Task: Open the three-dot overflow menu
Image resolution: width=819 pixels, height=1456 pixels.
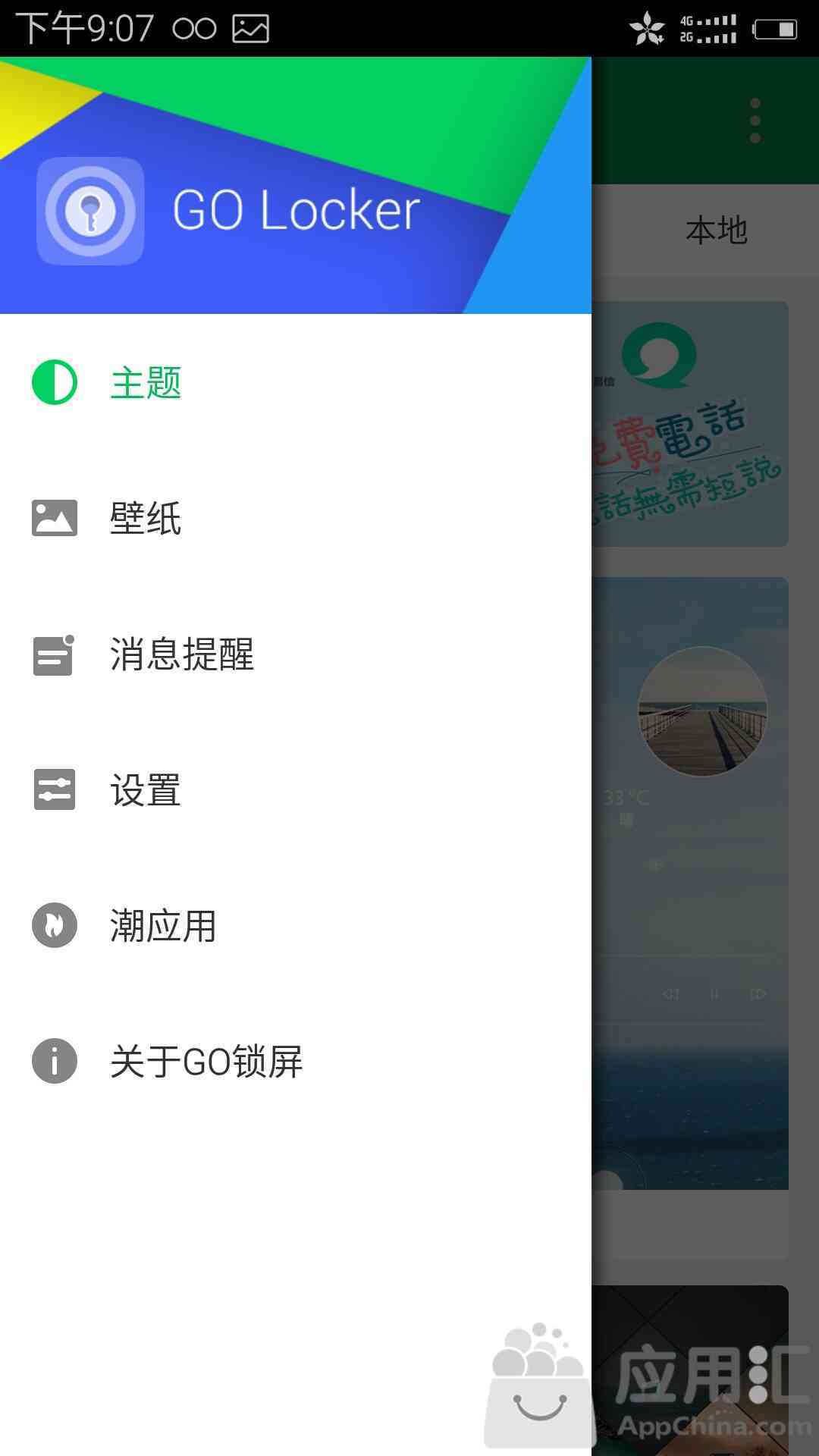Action: [x=755, y=121]
